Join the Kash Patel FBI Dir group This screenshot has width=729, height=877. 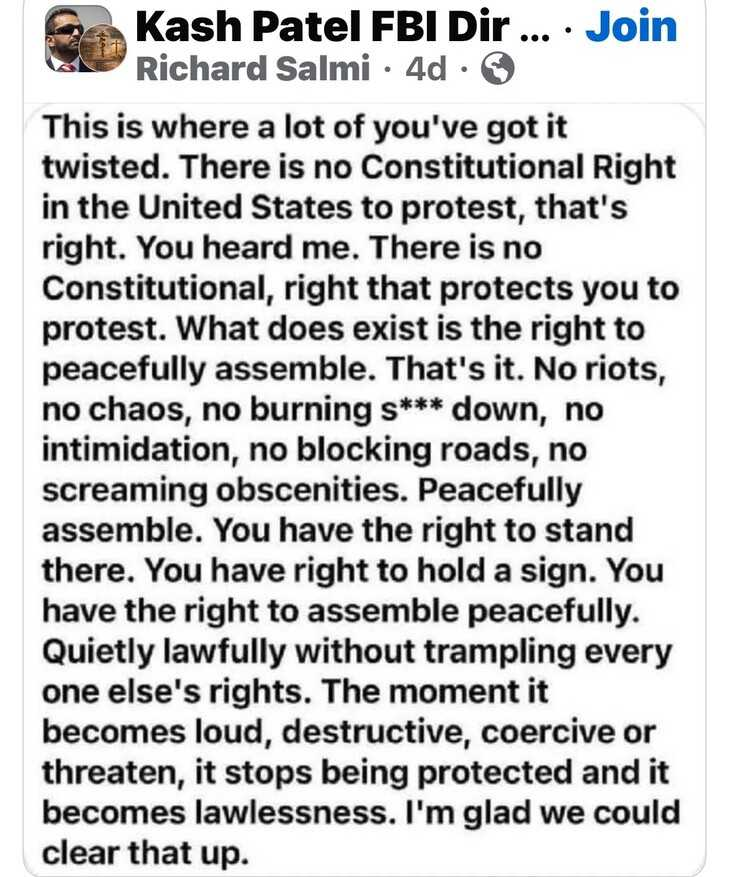(630, 26)
